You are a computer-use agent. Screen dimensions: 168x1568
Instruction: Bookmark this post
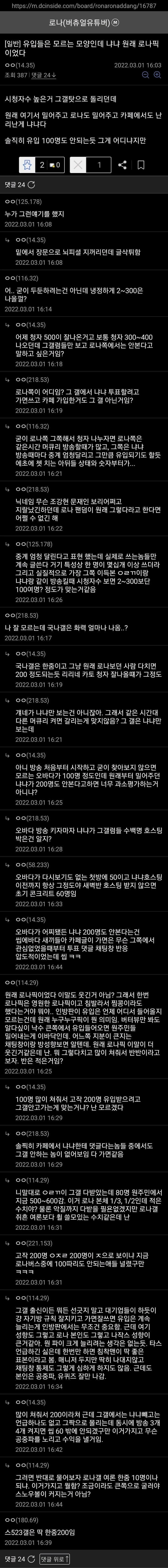tap(141, 164)
